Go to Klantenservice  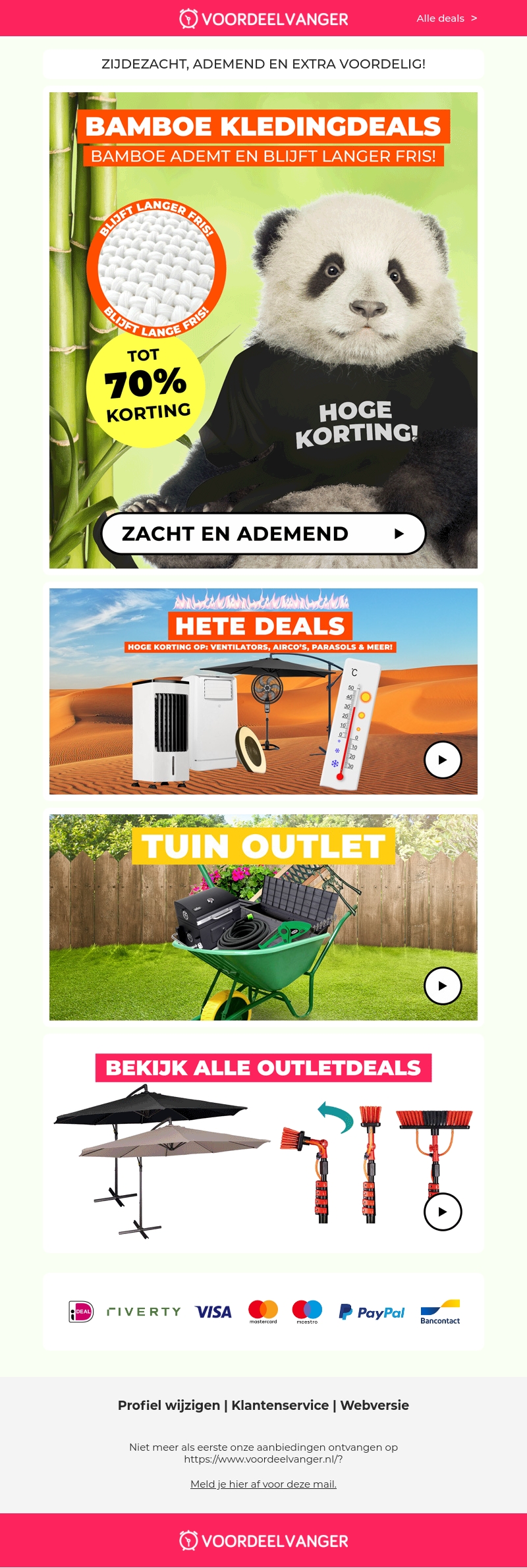280,1405
